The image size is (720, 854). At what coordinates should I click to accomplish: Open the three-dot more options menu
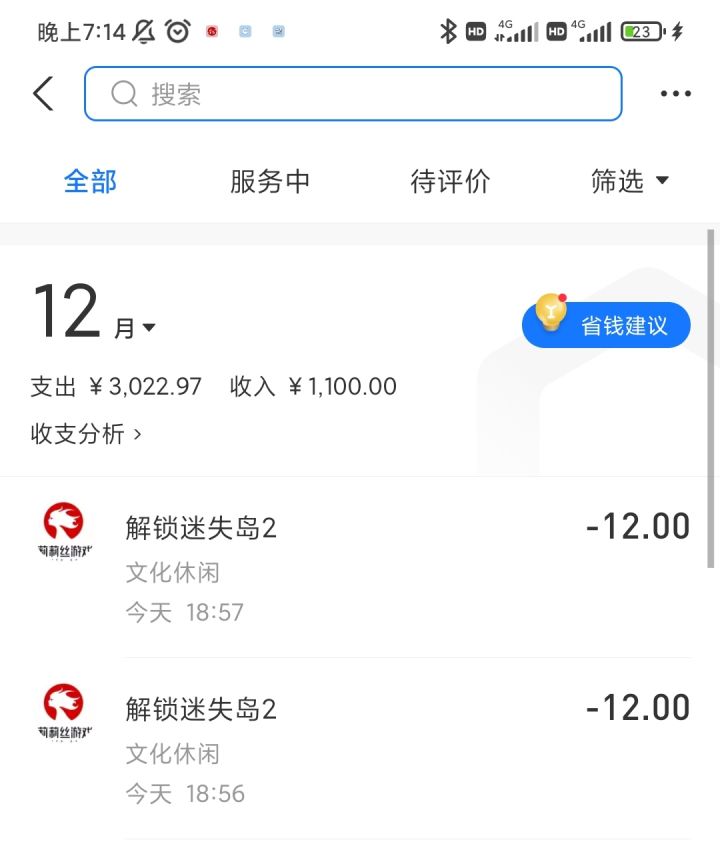tap(676, 93)
